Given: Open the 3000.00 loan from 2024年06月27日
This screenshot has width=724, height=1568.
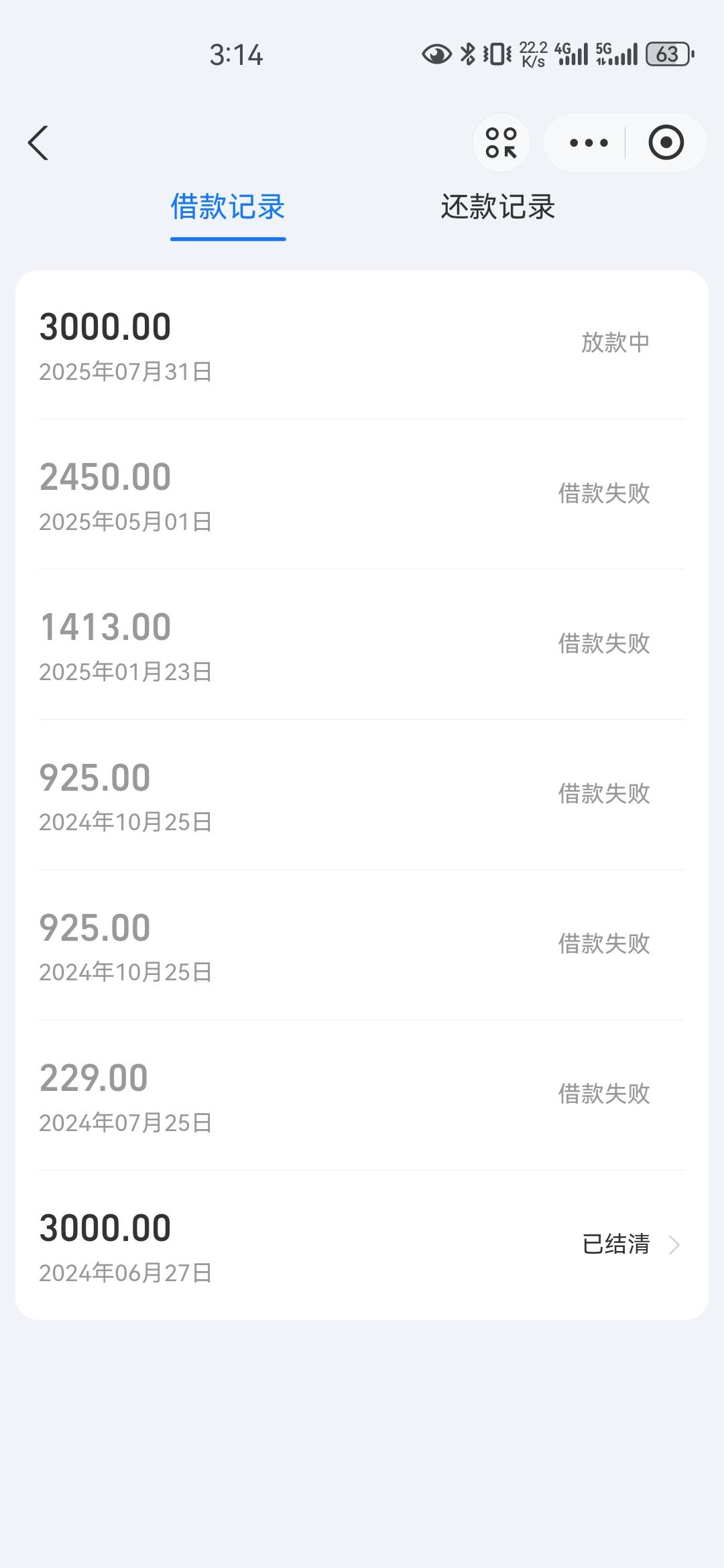Looking at the screenshot, I should (x=362, y=1245).
